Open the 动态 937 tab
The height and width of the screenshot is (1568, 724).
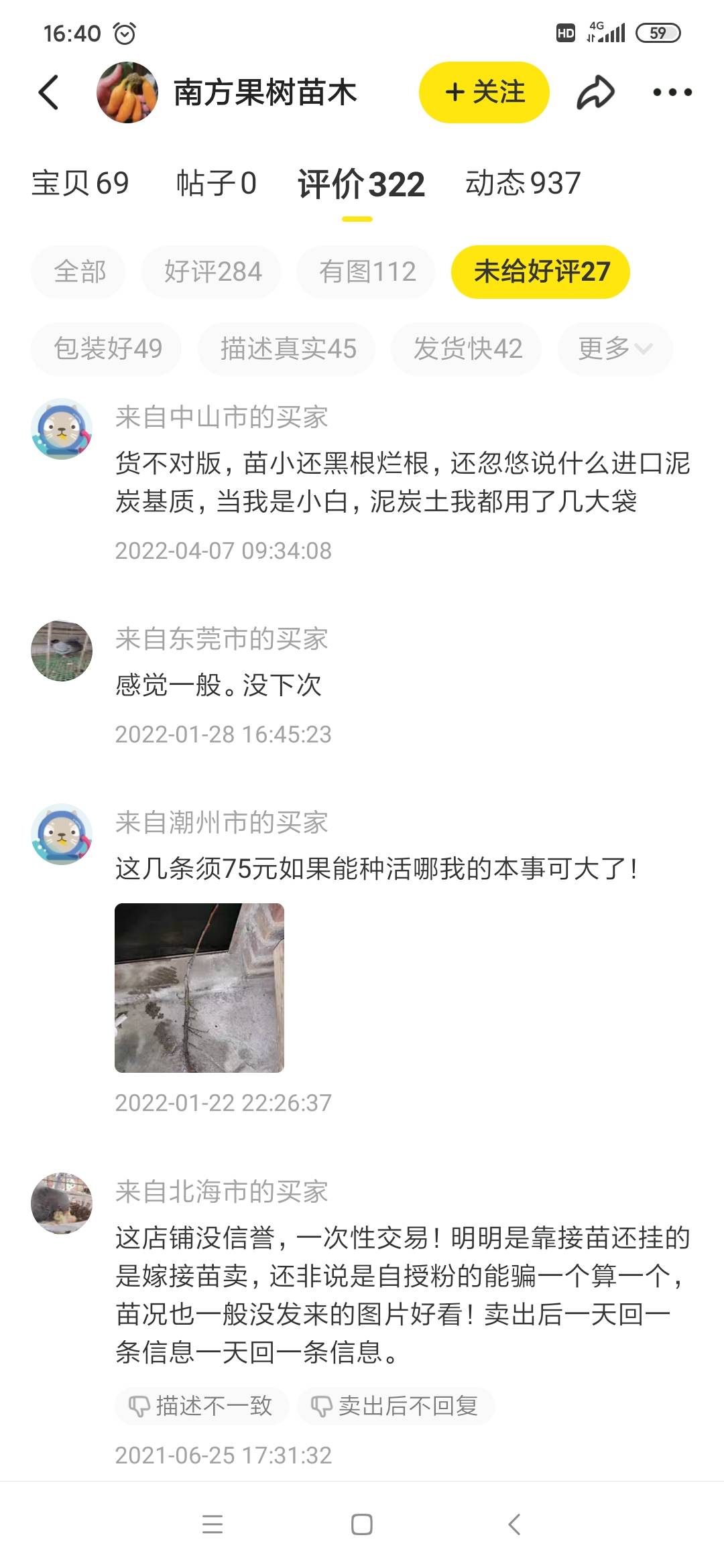[x=523, y=183]
